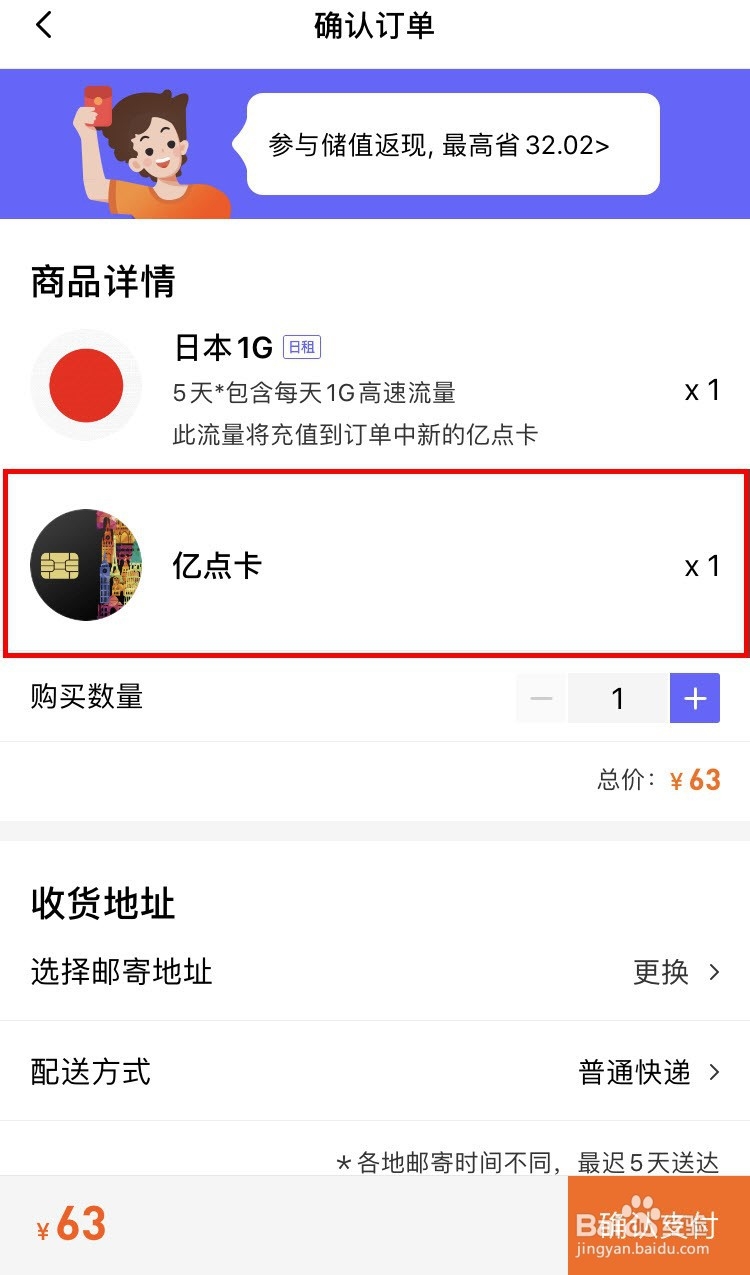This screenshot has height=1275, width=750.
Task: Tap the minus icon to decrease quantity
Action: pyautogui.click(x=540, y=697)
